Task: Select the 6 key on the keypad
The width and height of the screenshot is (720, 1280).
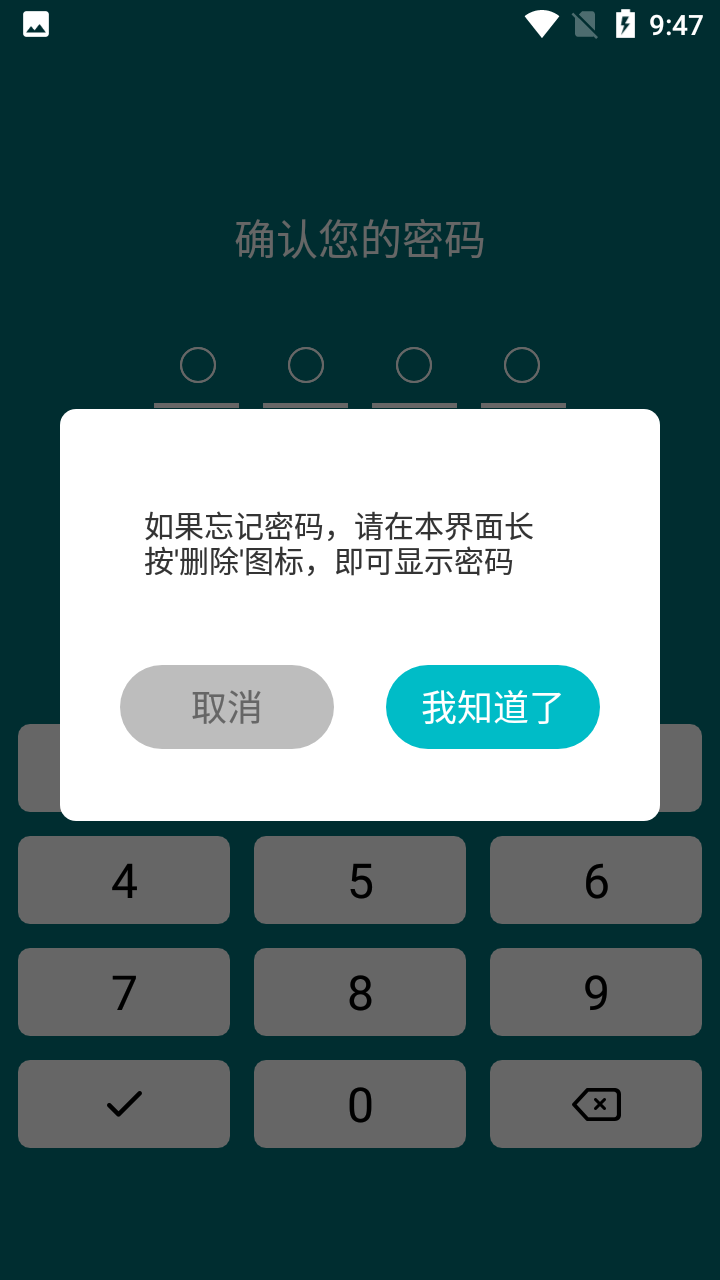Action: 596,880
